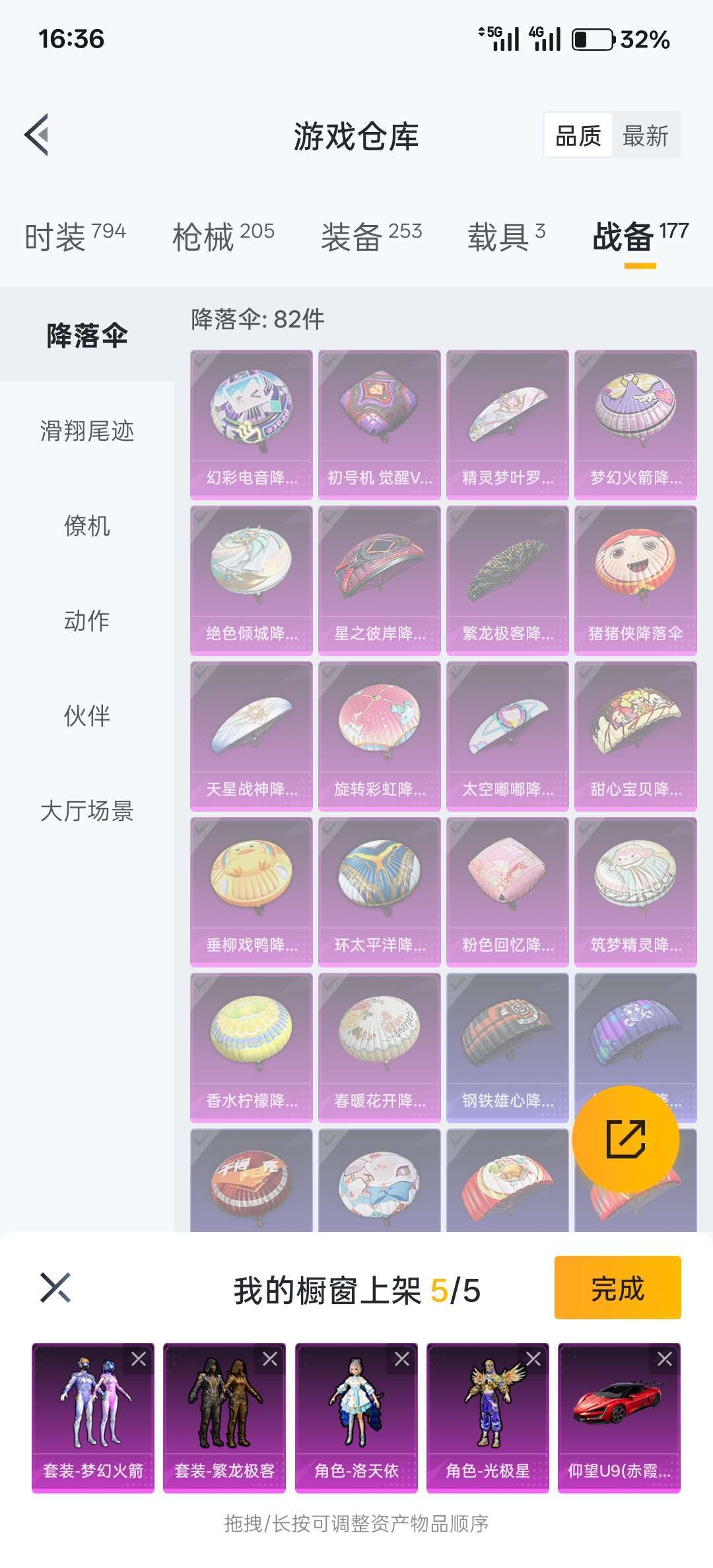Select the 猪猪侠降落伞 parachute

pos(635,579)
